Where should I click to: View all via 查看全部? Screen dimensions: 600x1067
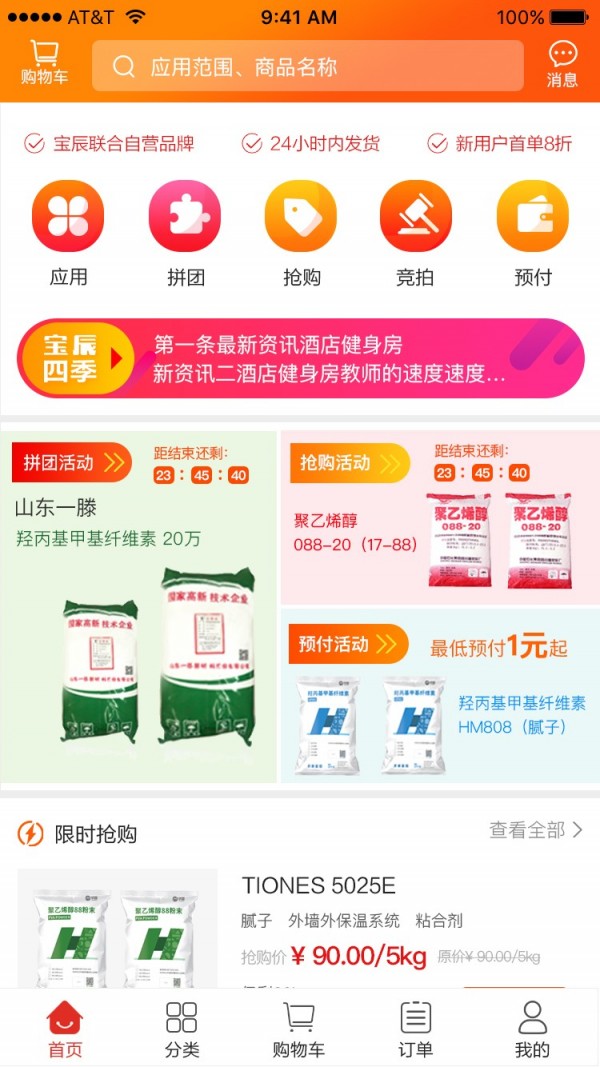[535, 830]
